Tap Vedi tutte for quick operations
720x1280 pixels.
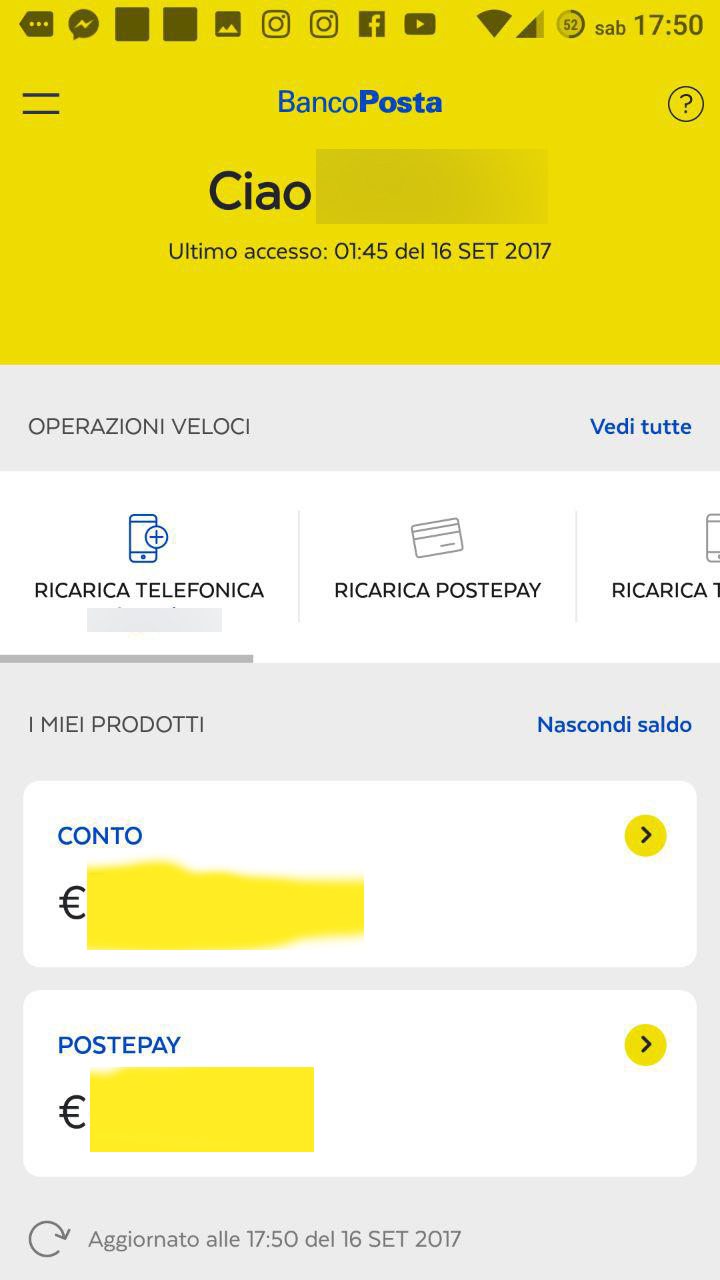coord(640,427)
